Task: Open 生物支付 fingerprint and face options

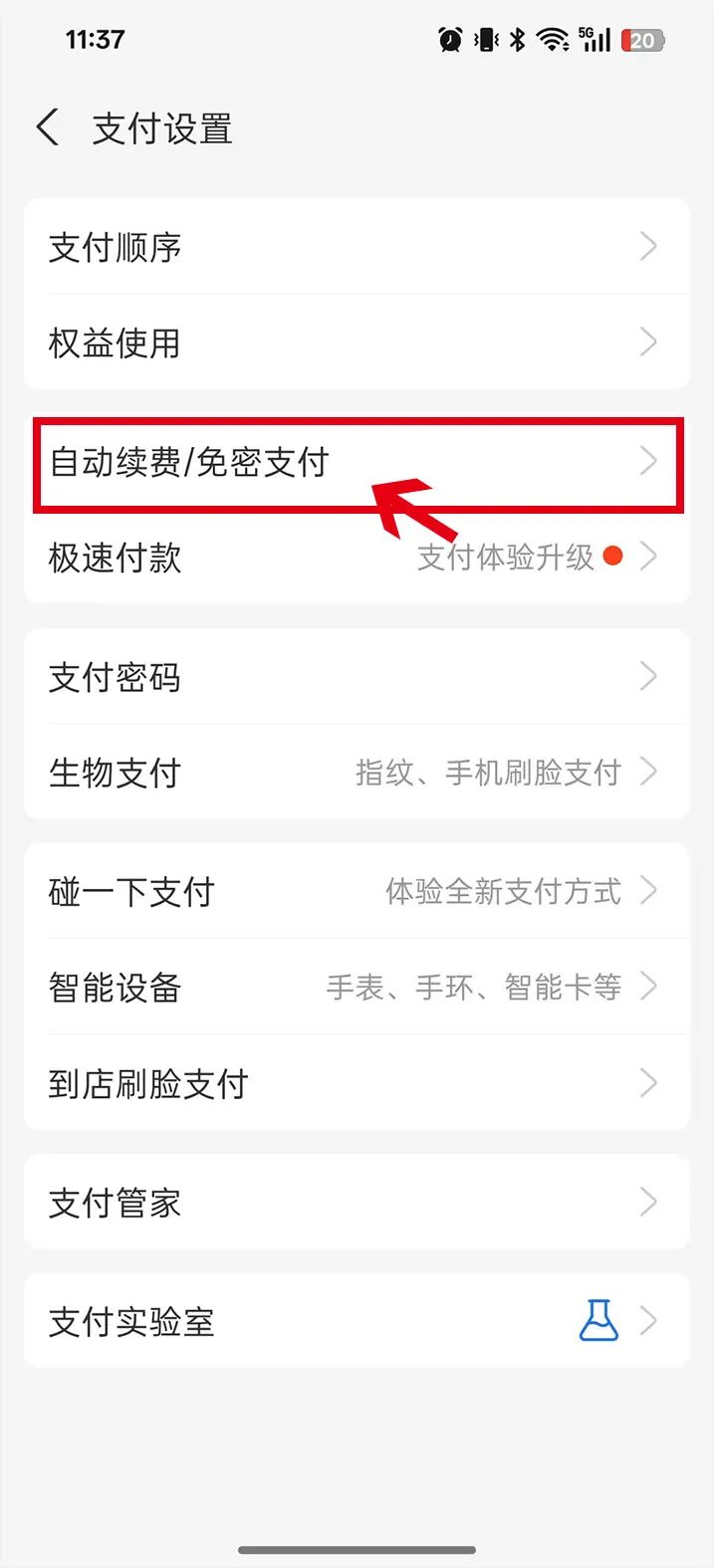Action: click(357, 773)
